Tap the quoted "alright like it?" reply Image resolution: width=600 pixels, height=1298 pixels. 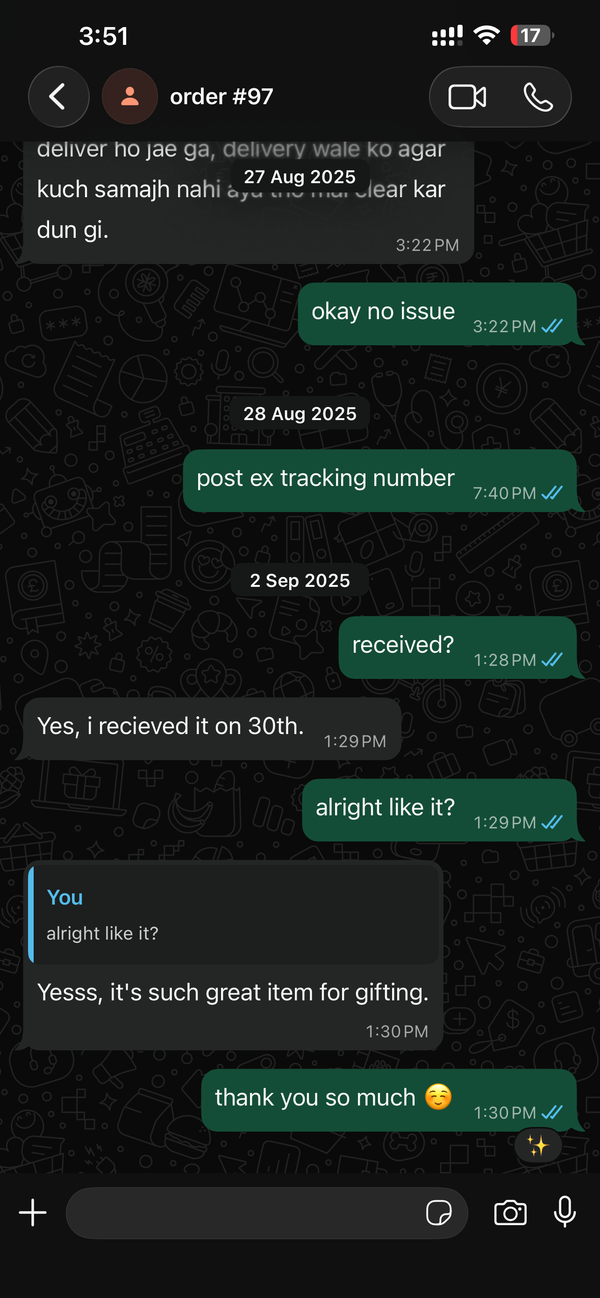point(235,915)
